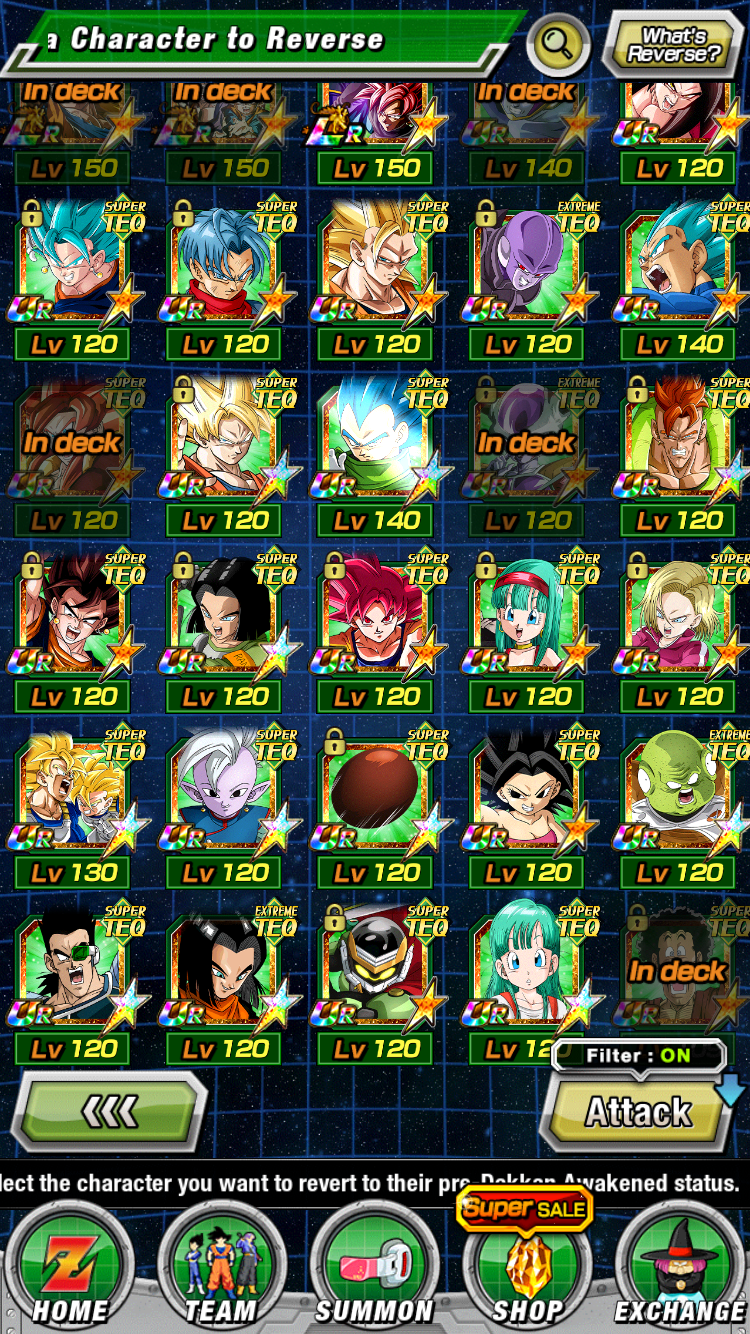Choose the white-haired purple-skinned character card

pyautogui.click(x=225, y=800)
